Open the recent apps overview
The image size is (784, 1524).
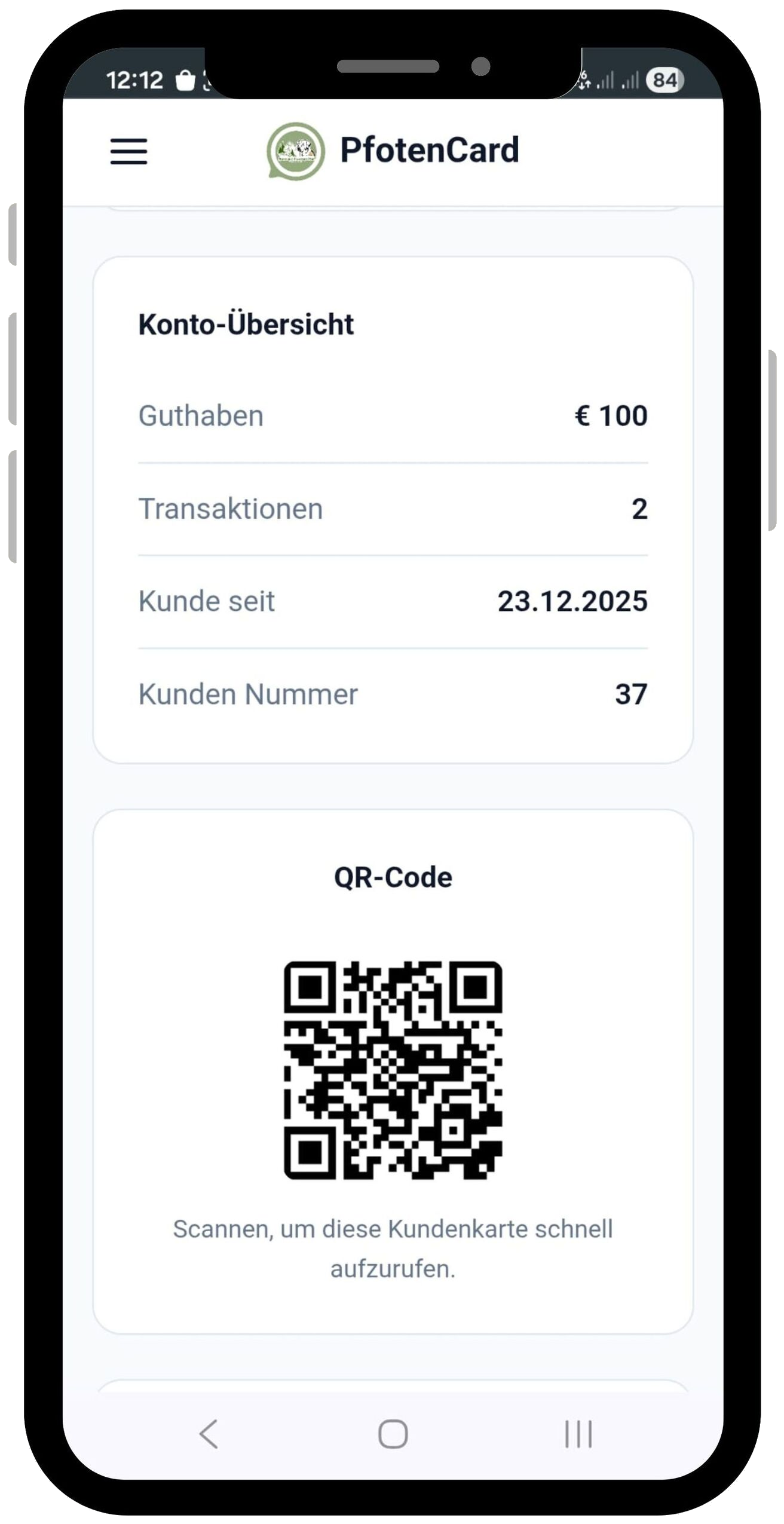click(578, 1434)
